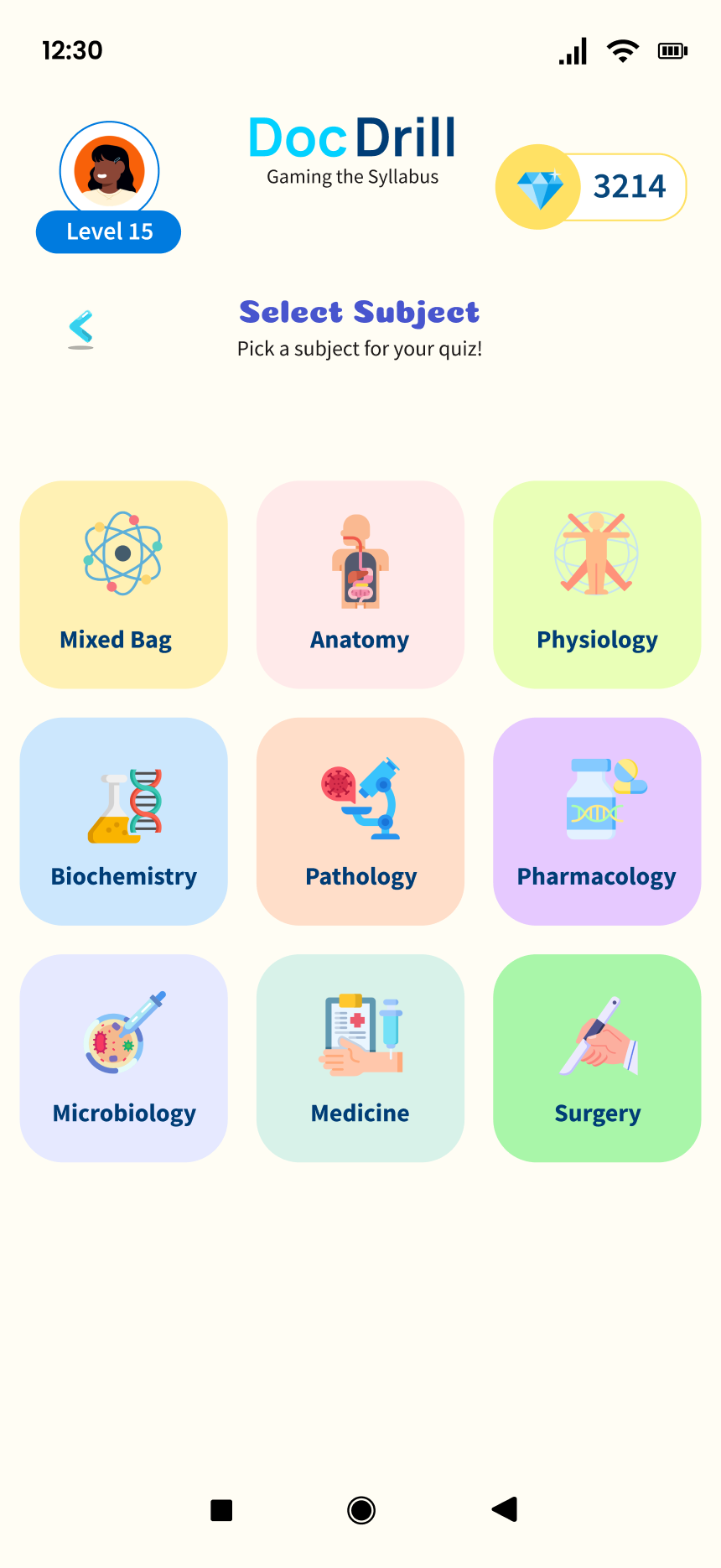This screenshot has height=1568, width=721.
Task: Tap the system home button
Action: (x=361, y=1510)
